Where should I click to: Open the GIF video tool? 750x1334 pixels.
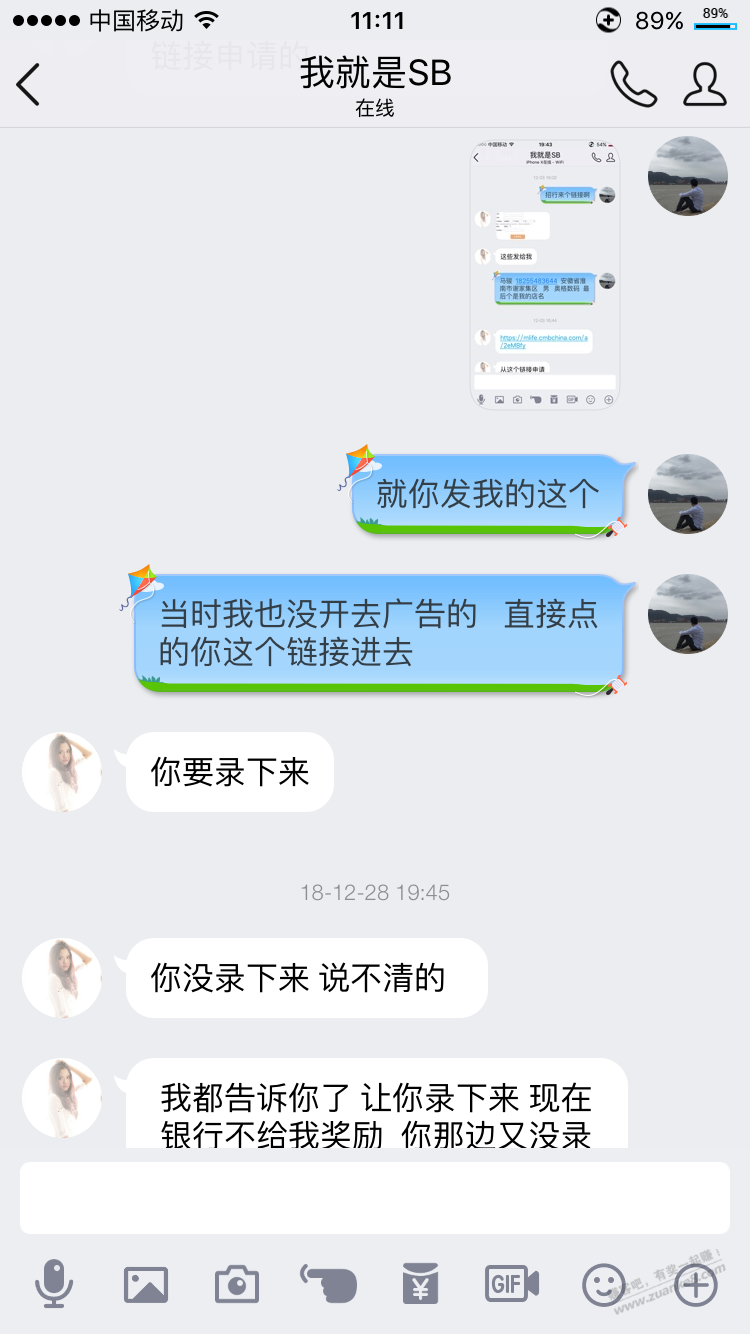[512, 1284]
